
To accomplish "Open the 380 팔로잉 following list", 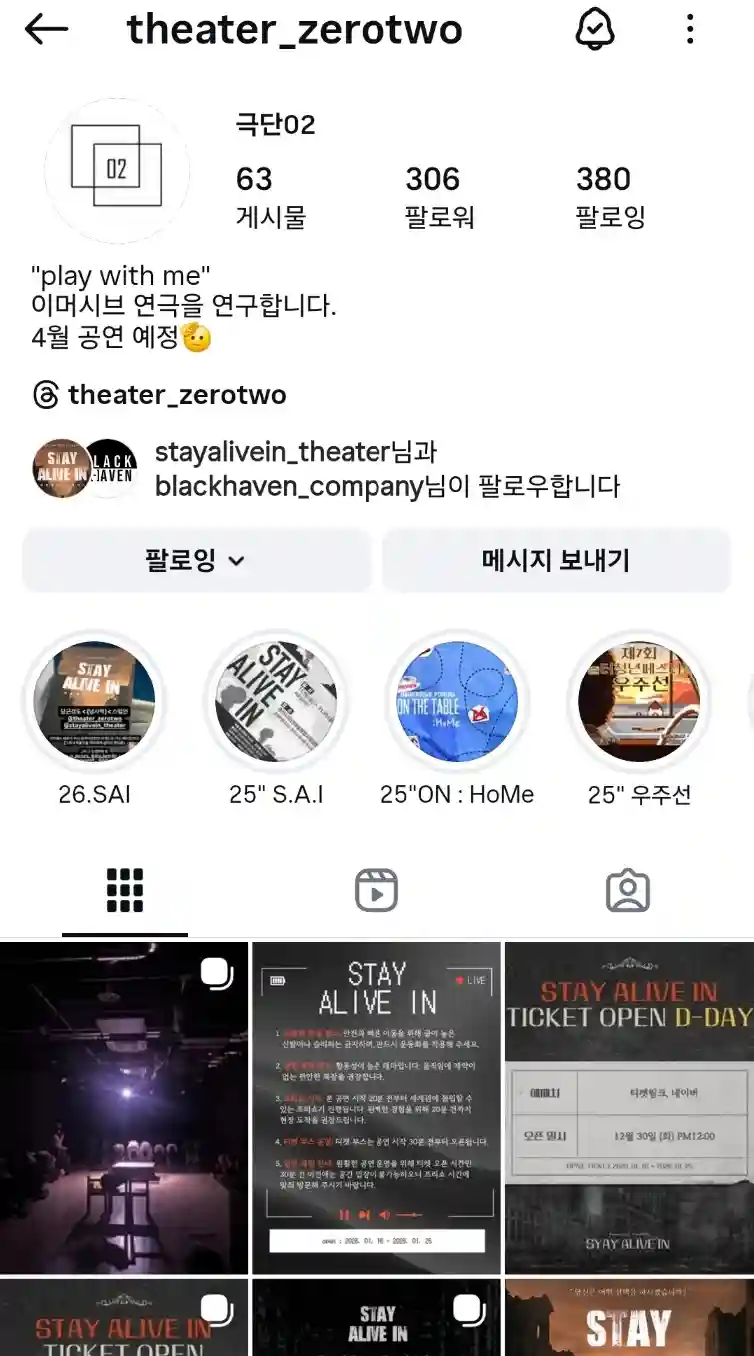I will [x=609, y=196].
